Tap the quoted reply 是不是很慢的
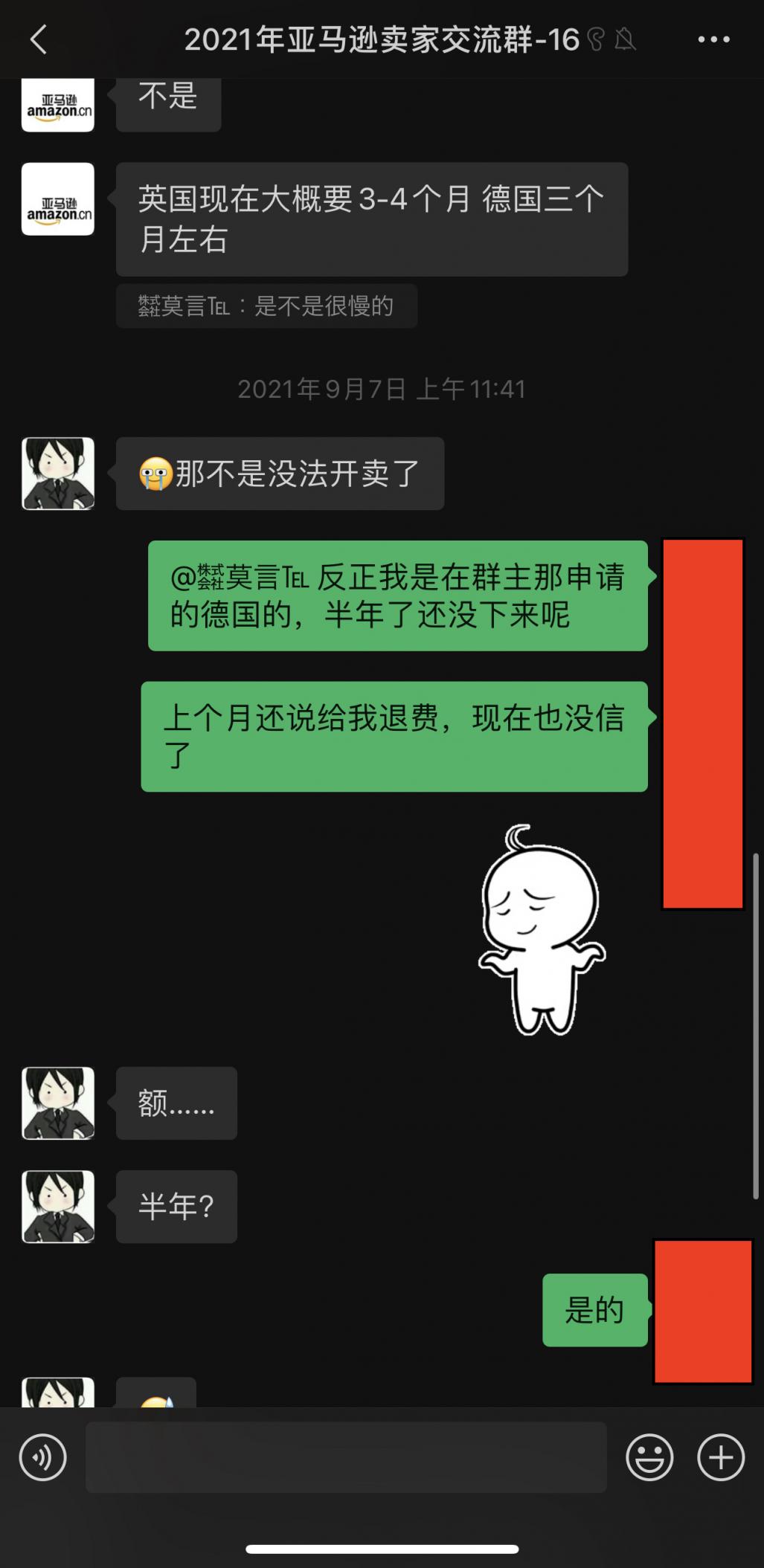 266,306
